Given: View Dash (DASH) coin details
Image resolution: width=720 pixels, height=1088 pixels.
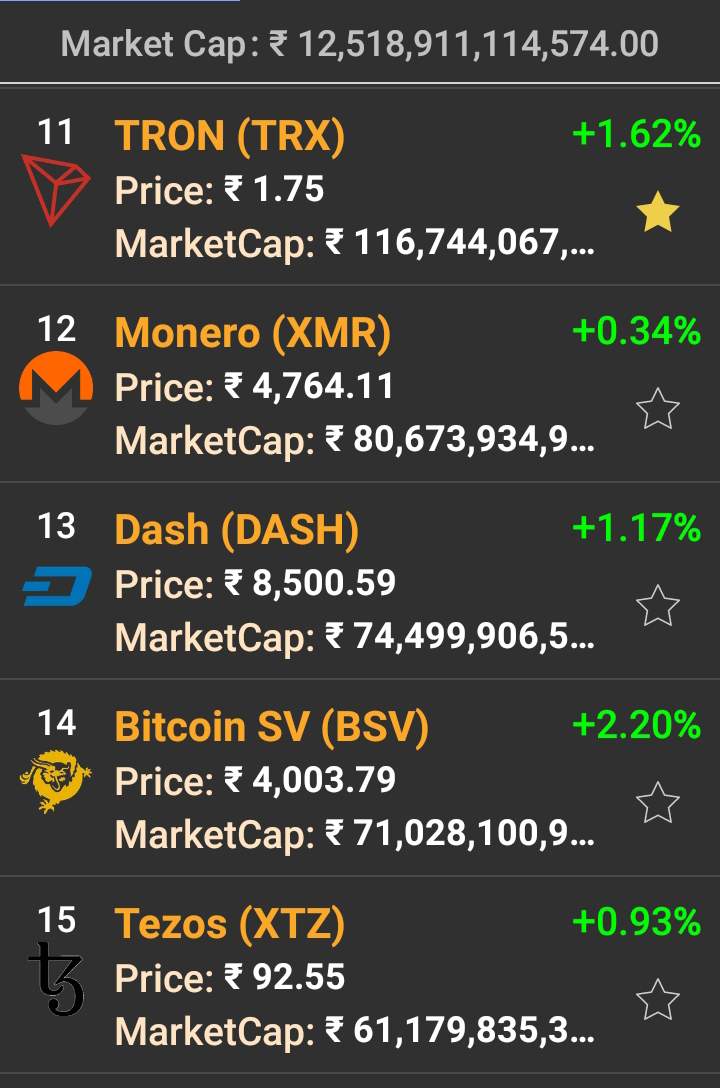Looking at the screenshot, I should [236, 529].
